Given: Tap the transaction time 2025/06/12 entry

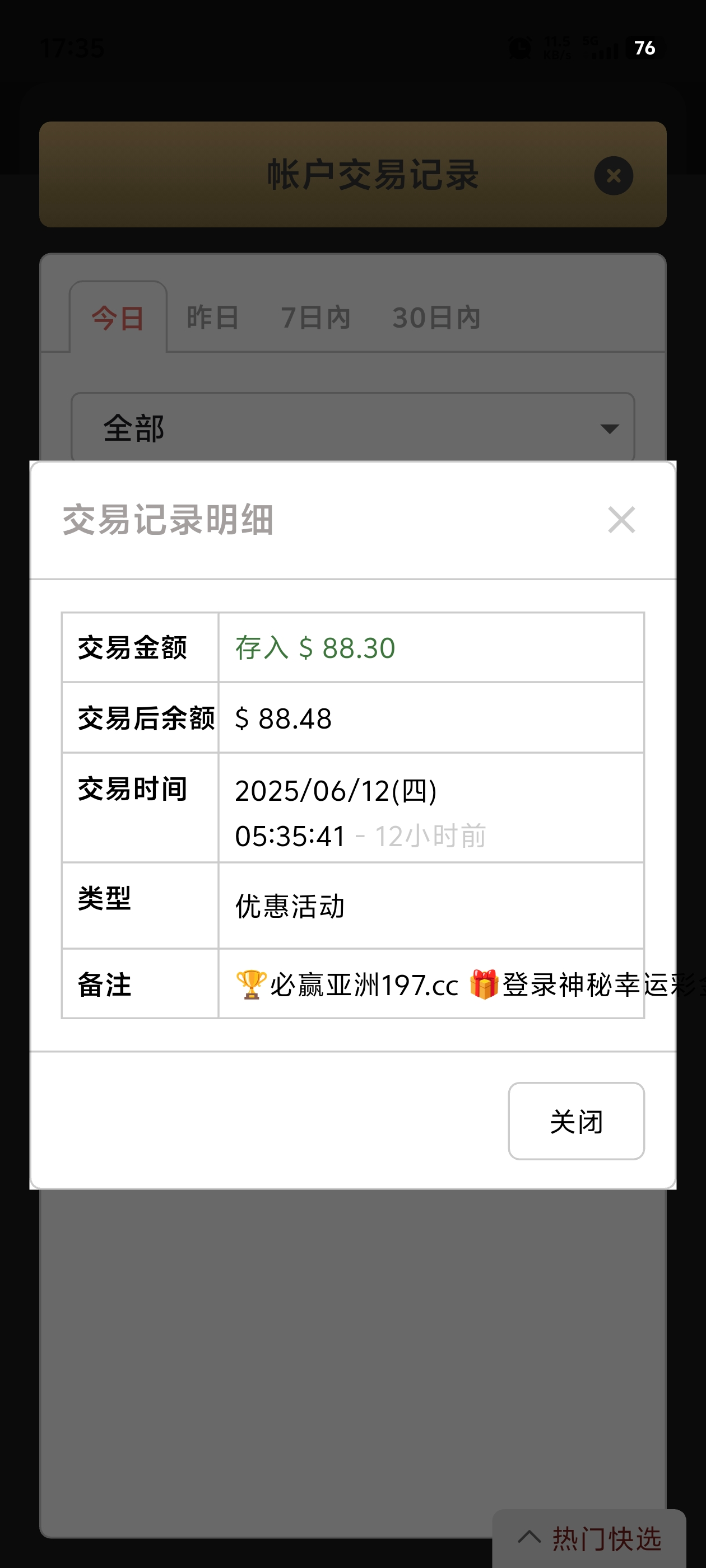Looking at the screenshot, I should pos(336,791).
